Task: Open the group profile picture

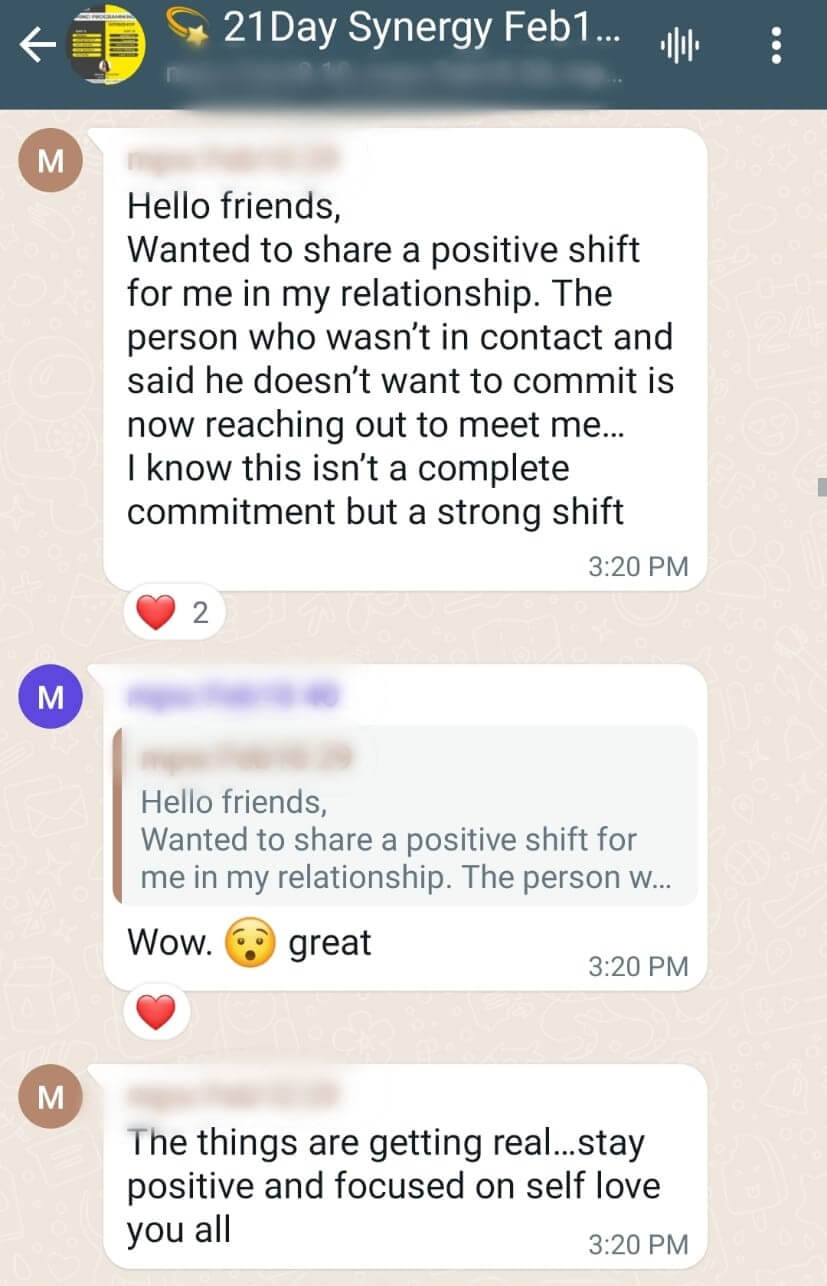Action: tap(106, 48)
